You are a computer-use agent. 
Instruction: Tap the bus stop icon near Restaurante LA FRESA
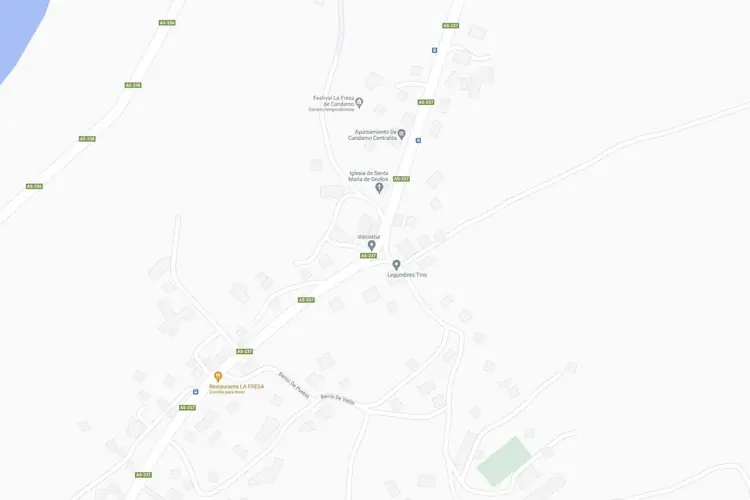(x=195, y=392)
